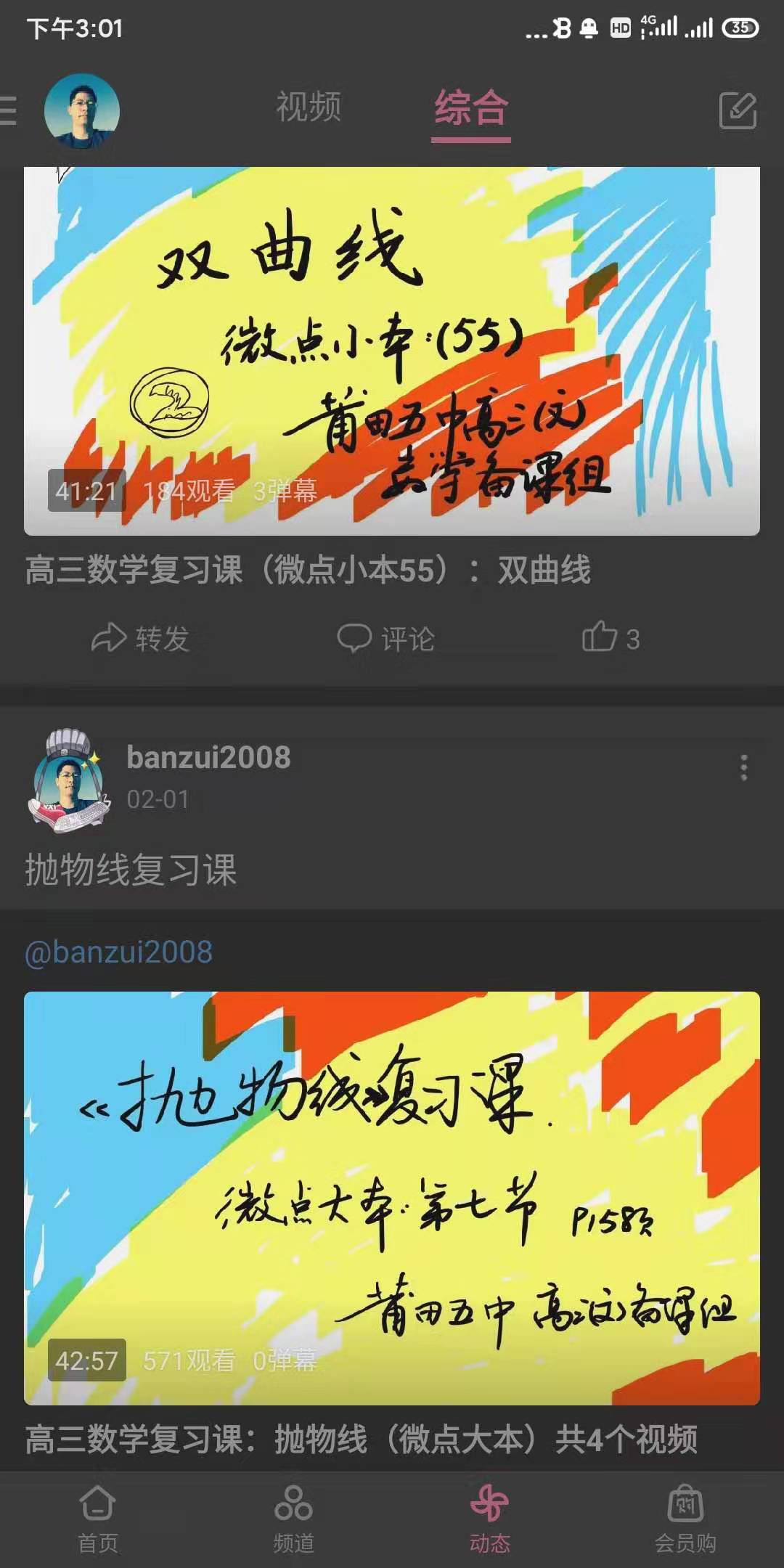Like the 双曲线 post
Screen dimensions: 784x1568
point(611,638)
